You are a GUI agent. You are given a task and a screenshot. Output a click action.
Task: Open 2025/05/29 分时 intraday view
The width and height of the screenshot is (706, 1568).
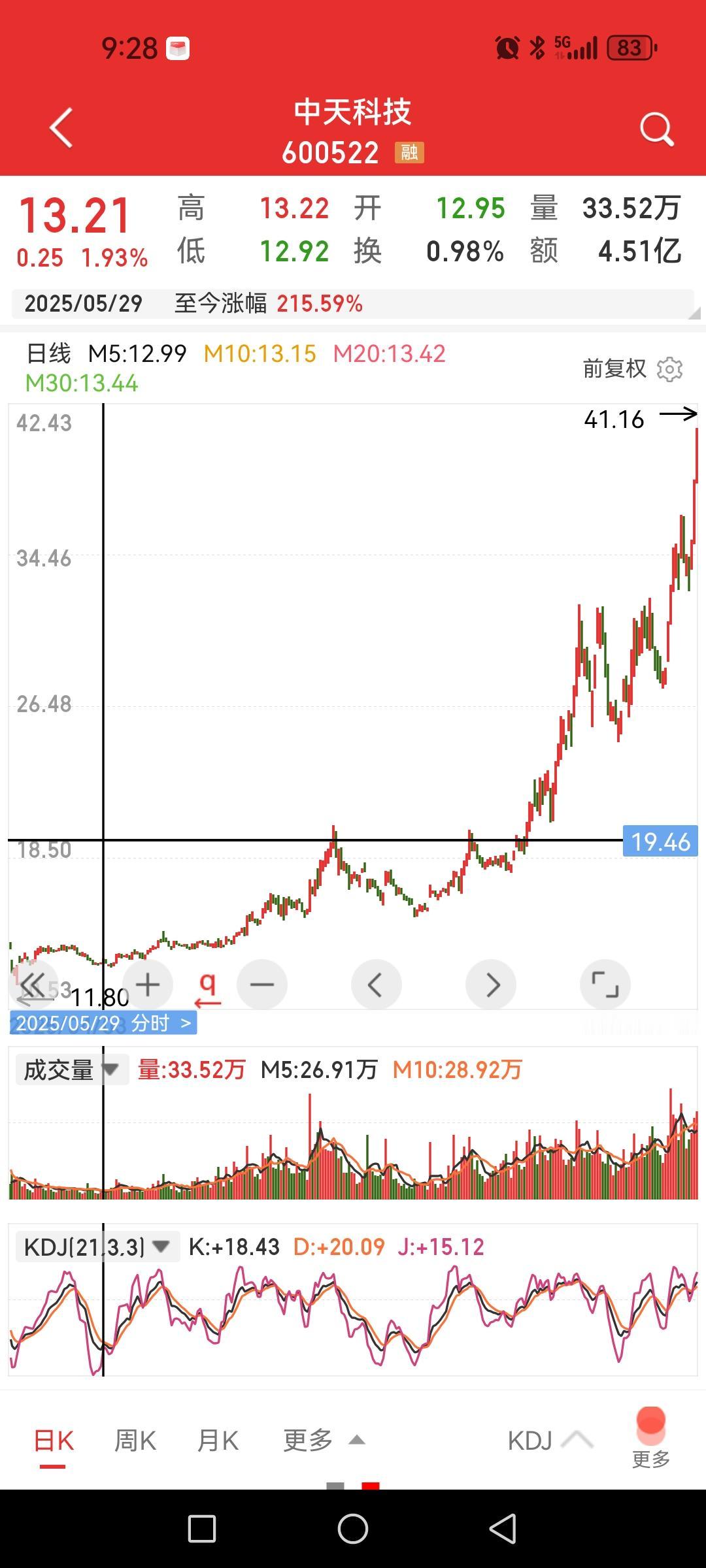click(x=103, y=1023)
